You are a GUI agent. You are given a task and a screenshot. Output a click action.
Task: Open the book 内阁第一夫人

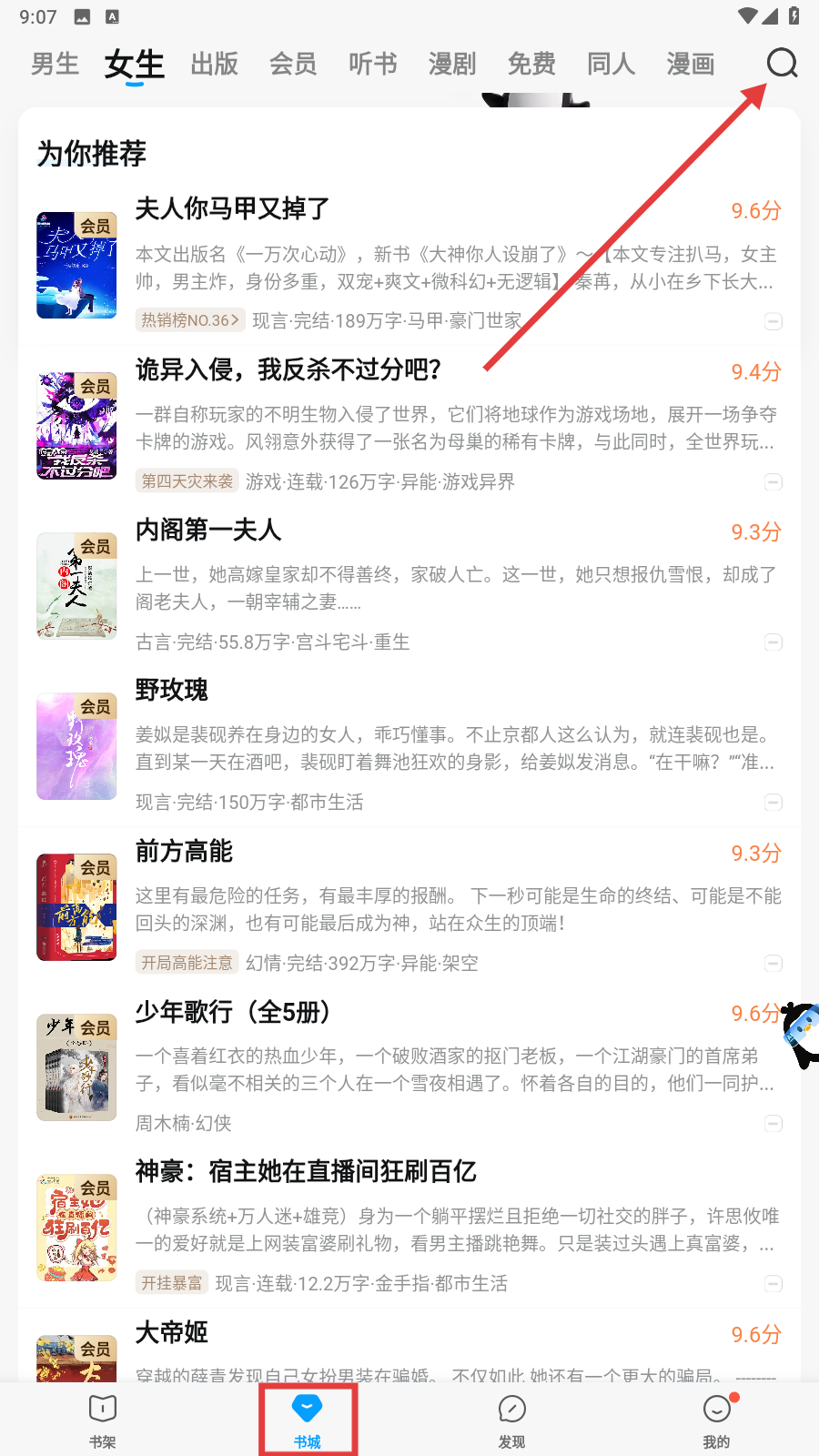tap(208, 530)
